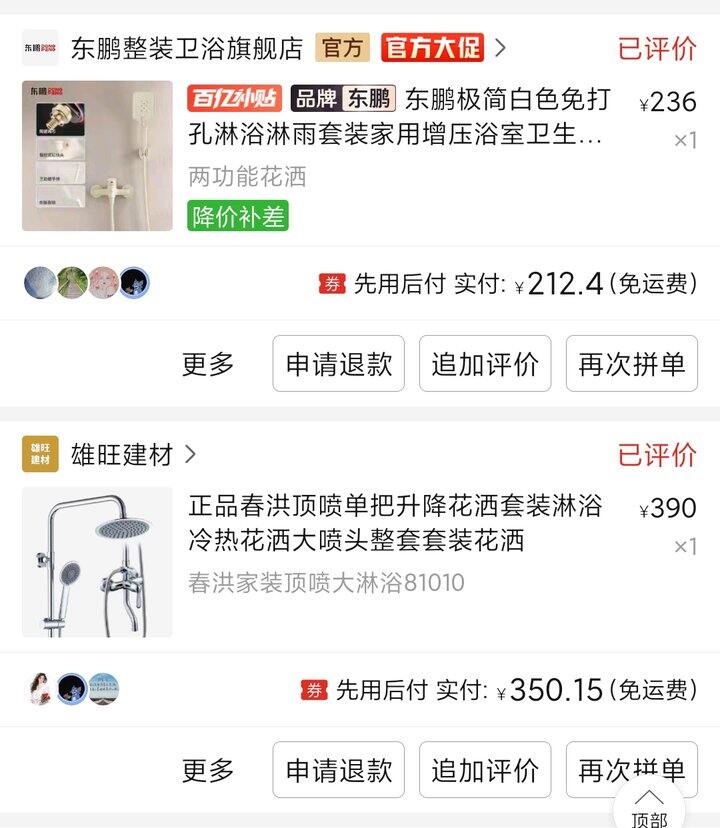Tap 申请退款 for the 东鹏 order
This screenshot has width=720, height=828.
tap(339, 364)
